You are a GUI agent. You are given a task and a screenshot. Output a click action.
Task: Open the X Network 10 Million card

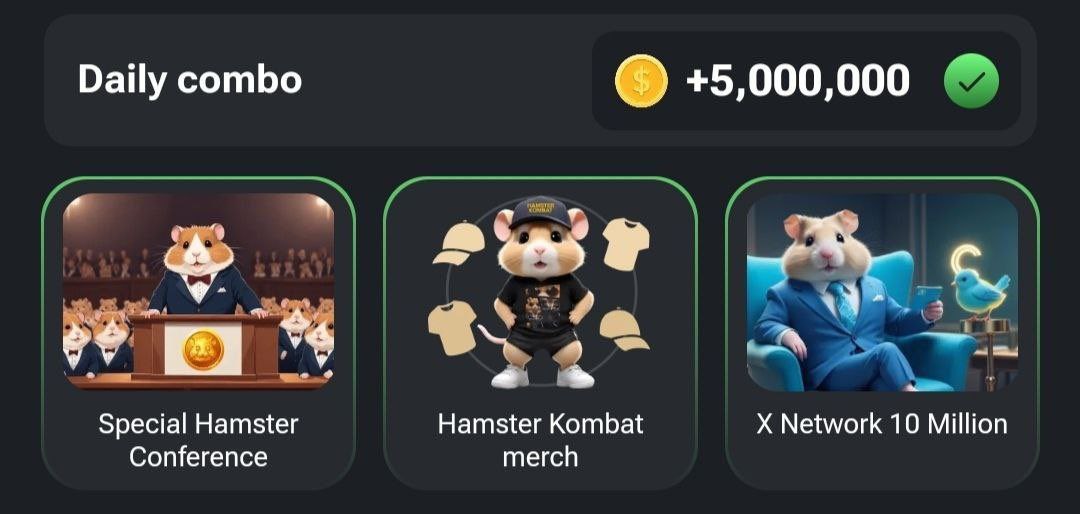click(x=882, y=332)
